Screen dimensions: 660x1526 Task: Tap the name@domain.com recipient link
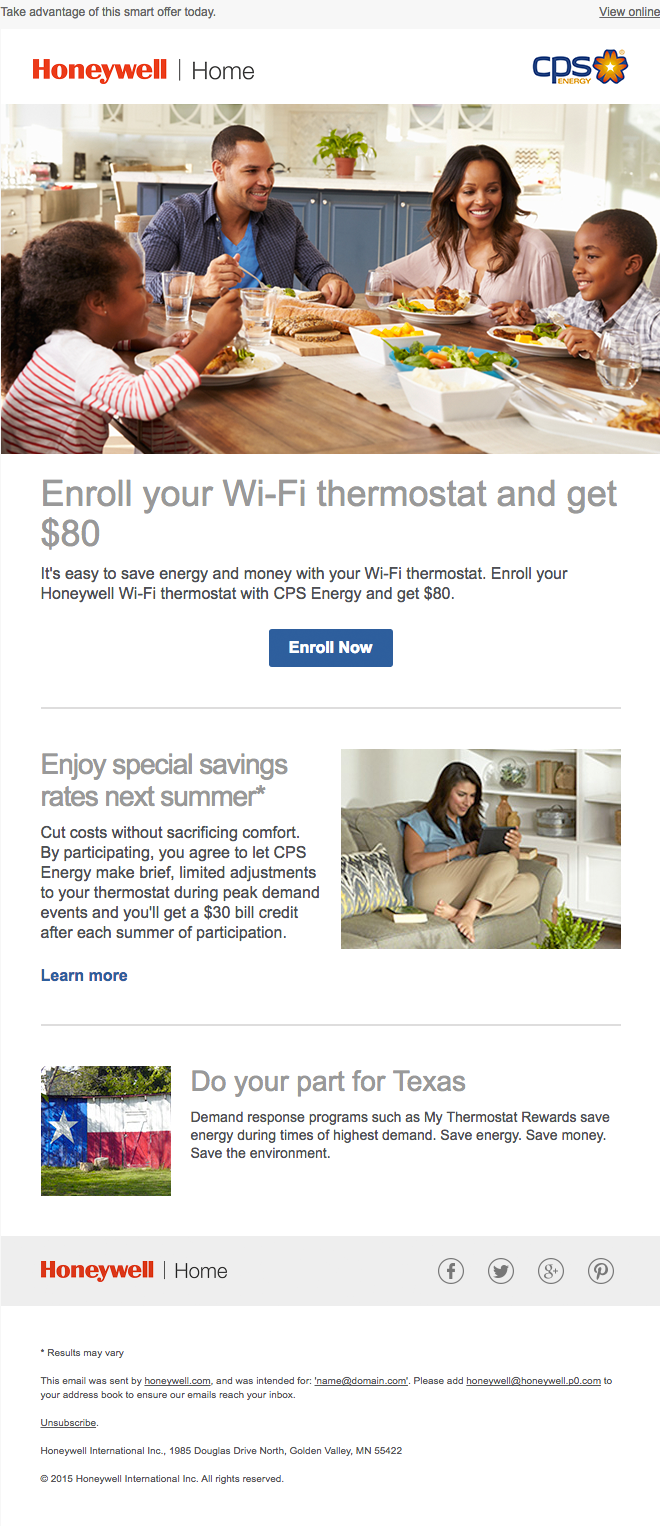click(x=361, y=1380)
